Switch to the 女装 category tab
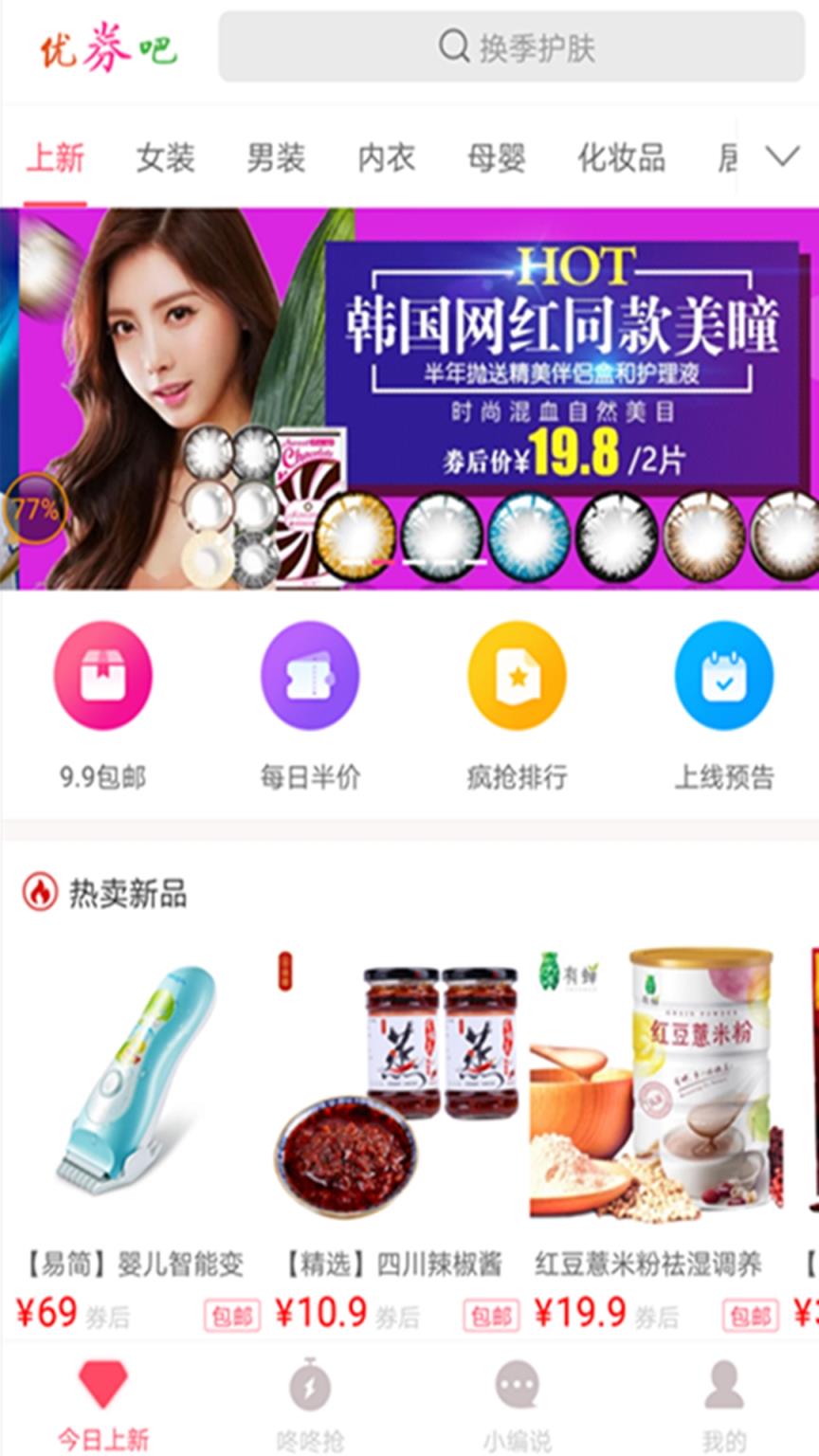819x1456 pixels. pyautogui.click(x=163, y=158)
